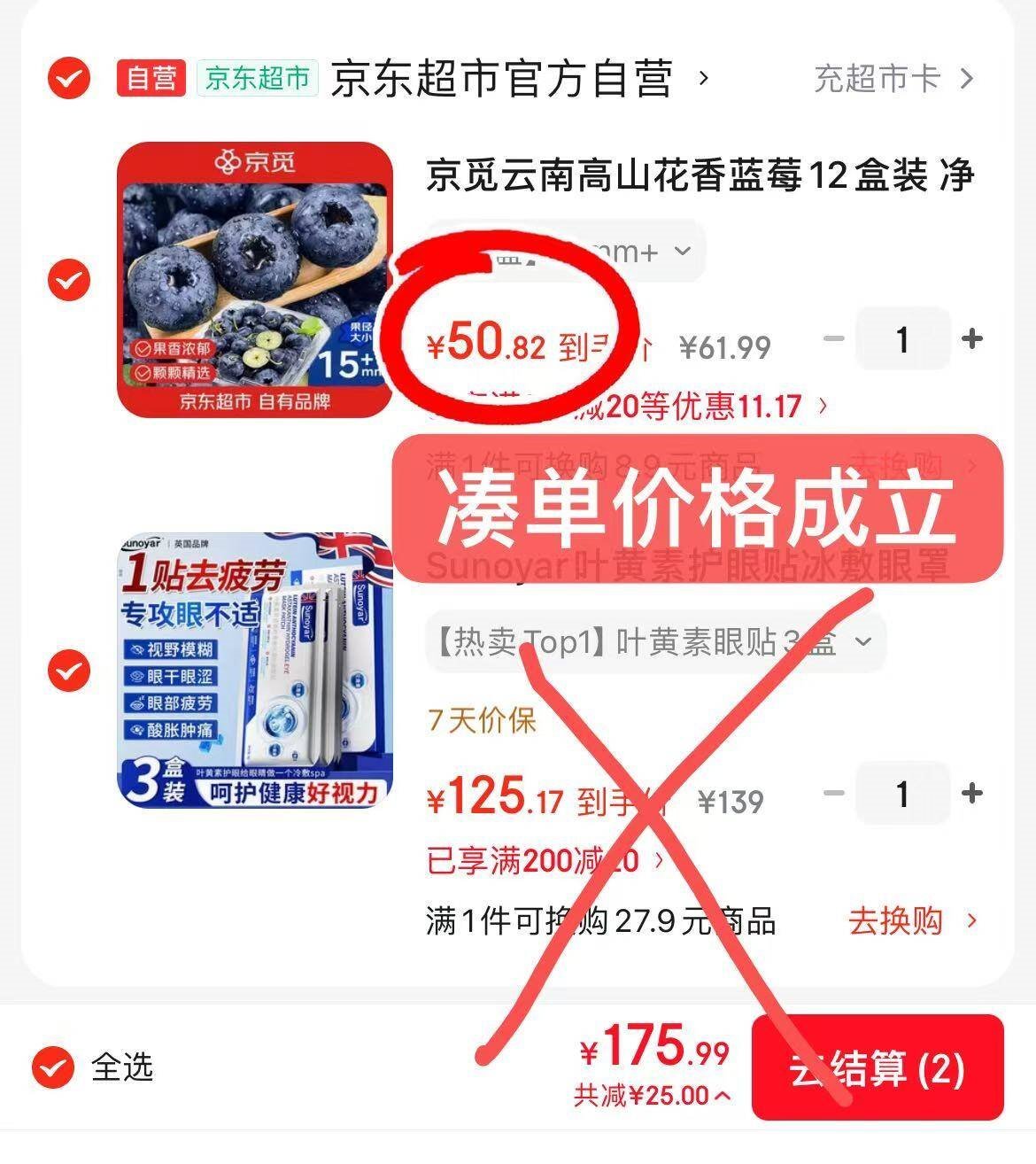
Task: Expand the 共减¥25.00 discount breakdown
Action: pos(653,1097)
